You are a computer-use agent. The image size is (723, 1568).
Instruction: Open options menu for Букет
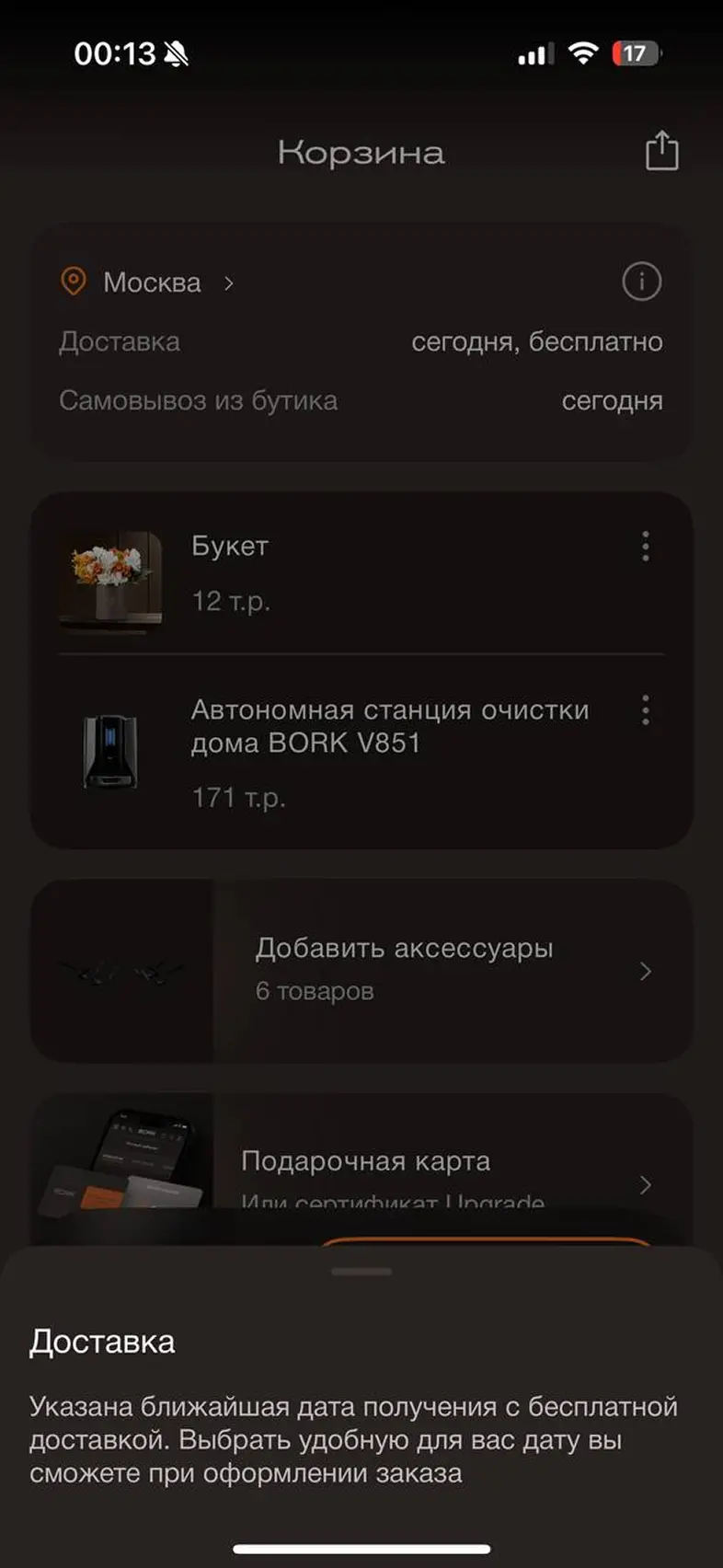tap(645, 547)
